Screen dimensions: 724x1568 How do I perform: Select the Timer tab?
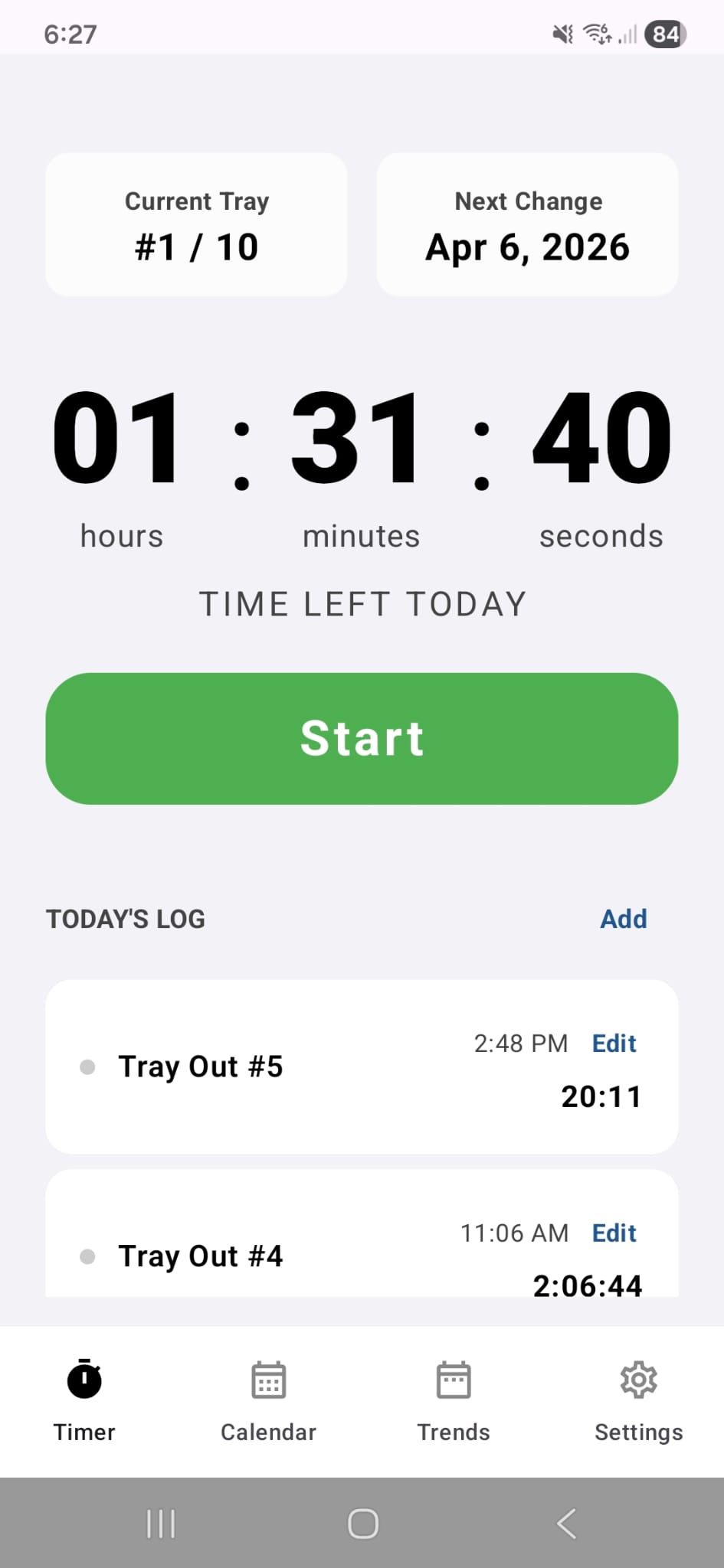click(84, 1401)
